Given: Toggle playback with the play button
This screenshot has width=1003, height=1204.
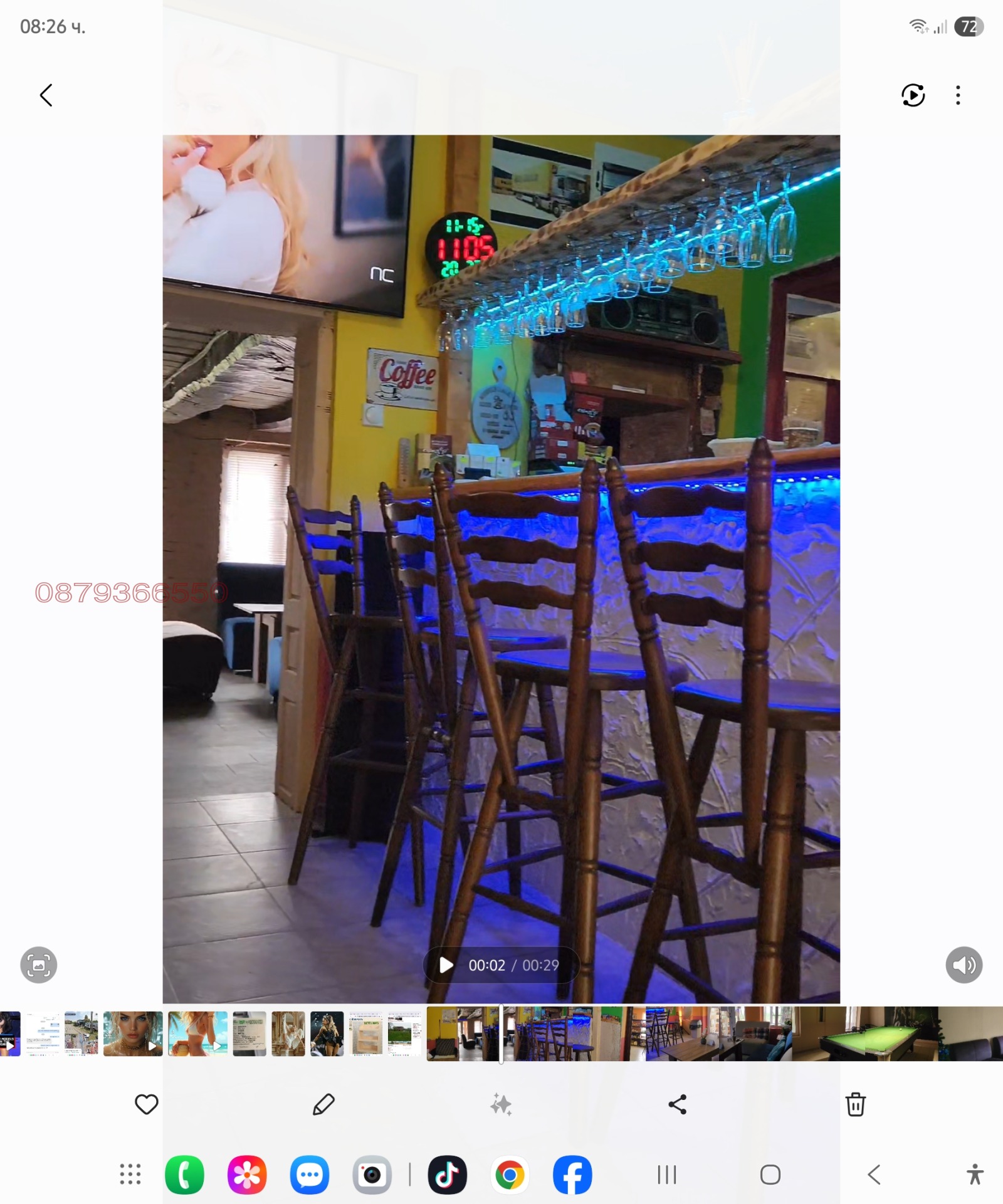Looking at the screenshot, I should click(x=446, y=965).
